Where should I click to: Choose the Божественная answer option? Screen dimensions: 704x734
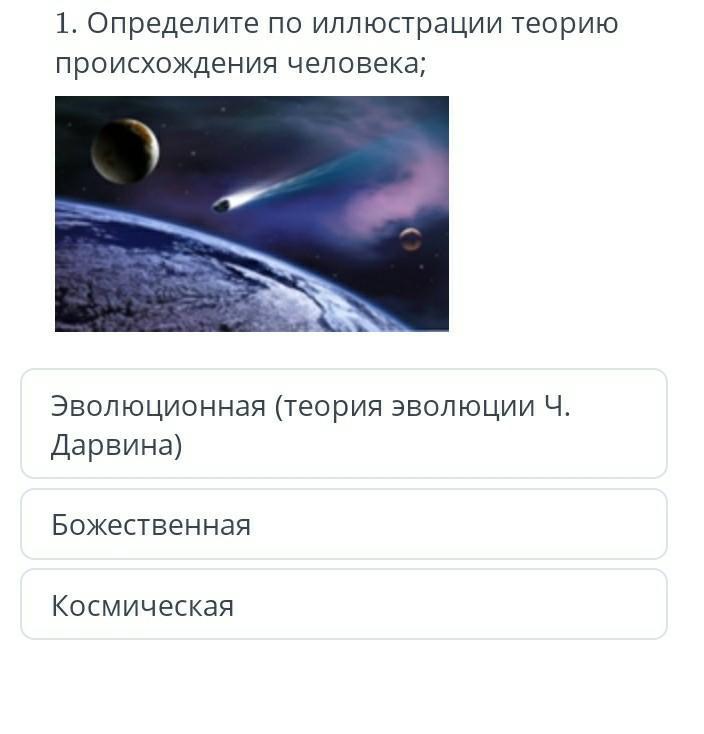[343, 524]
